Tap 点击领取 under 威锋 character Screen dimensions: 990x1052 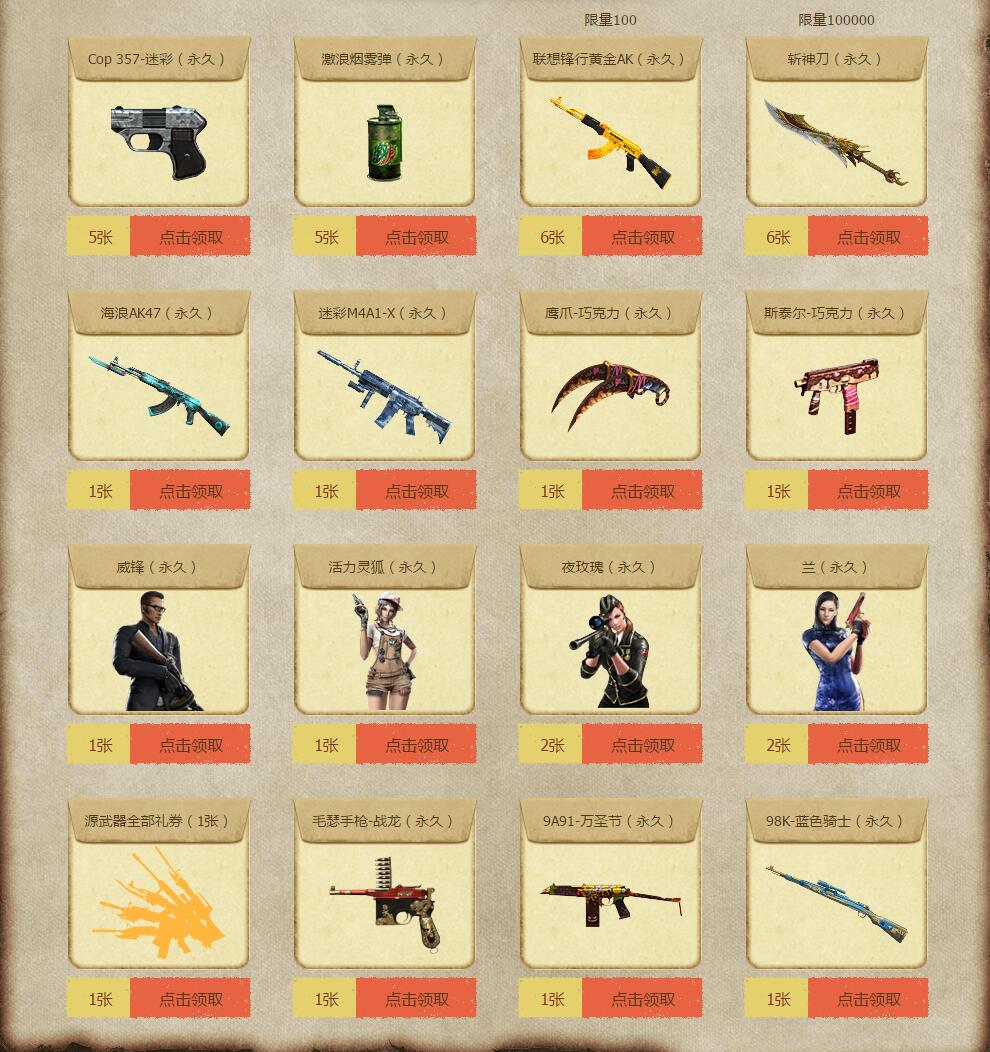(x=190, y=745)
